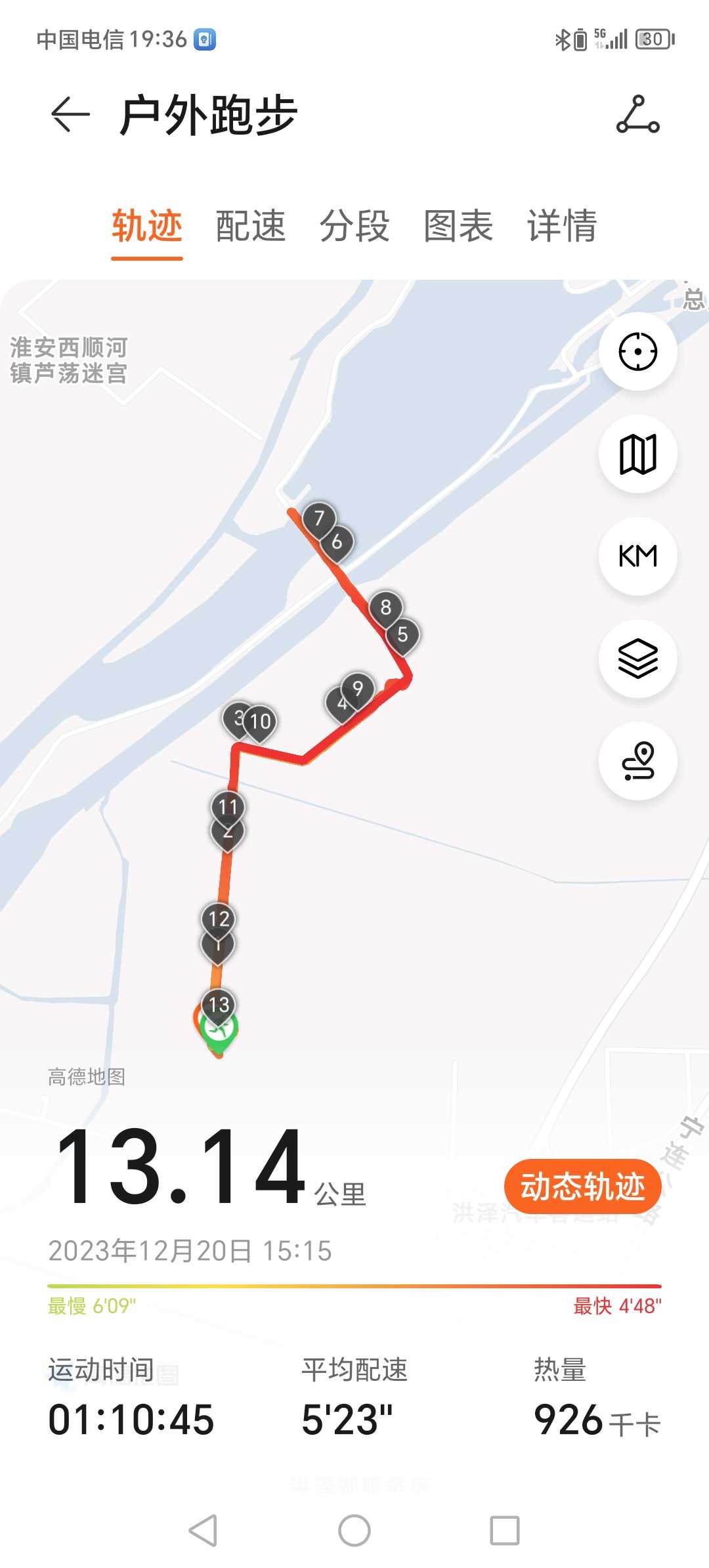
Task: Switch to the 配速 tab
Action: 251,226
